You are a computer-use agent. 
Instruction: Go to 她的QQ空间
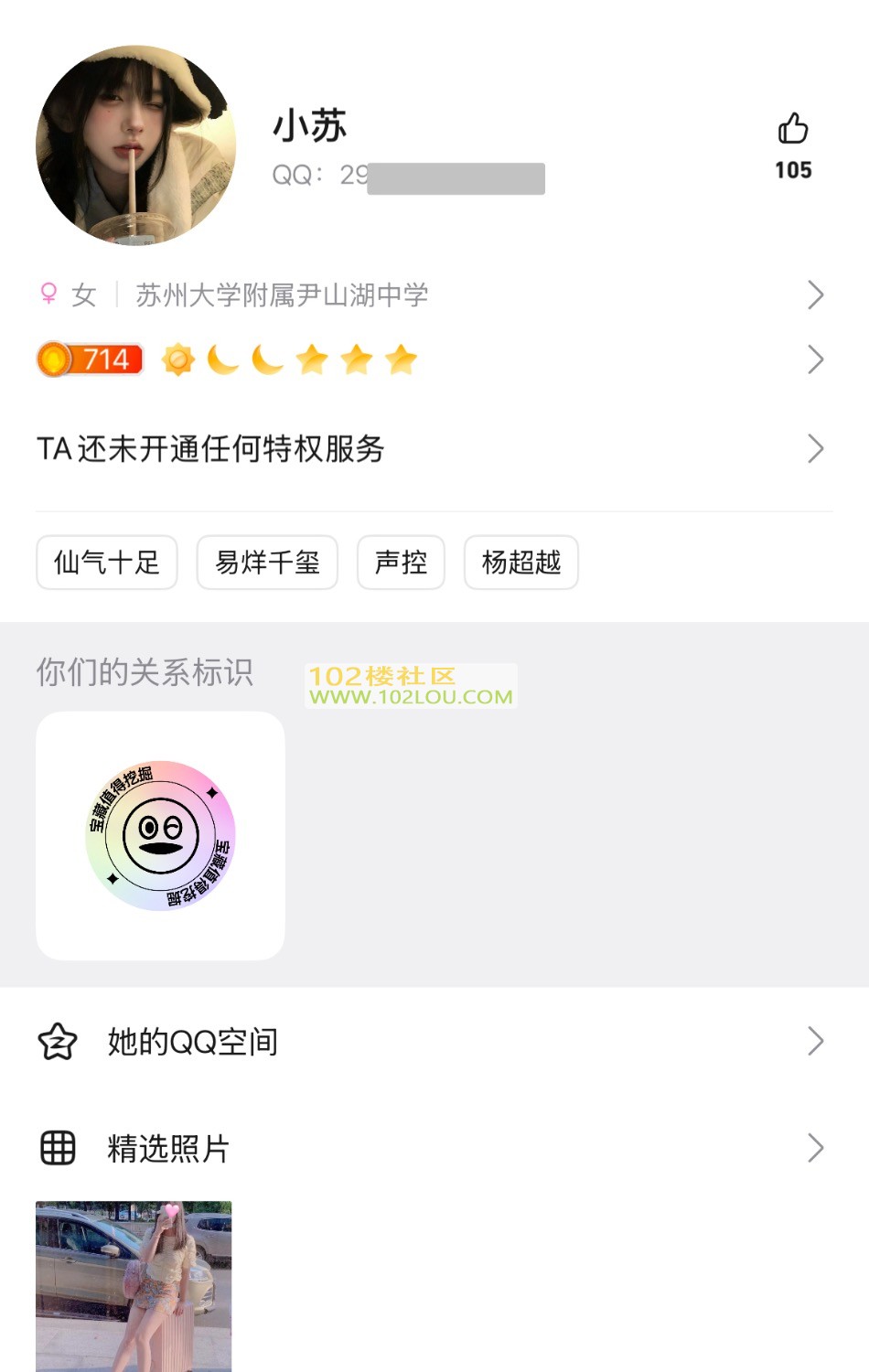tap(430, 1042)
